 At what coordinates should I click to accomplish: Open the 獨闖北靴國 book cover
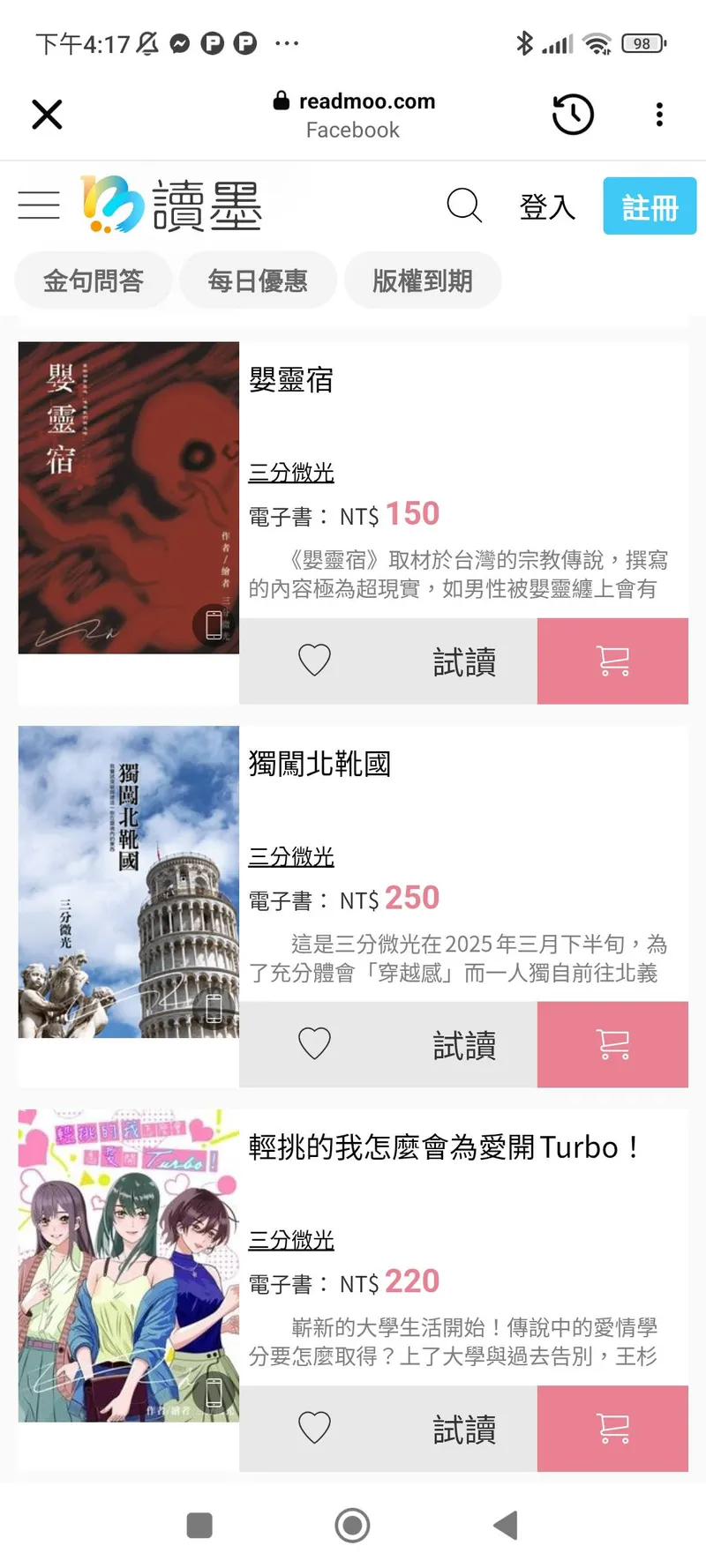[129, 881]
